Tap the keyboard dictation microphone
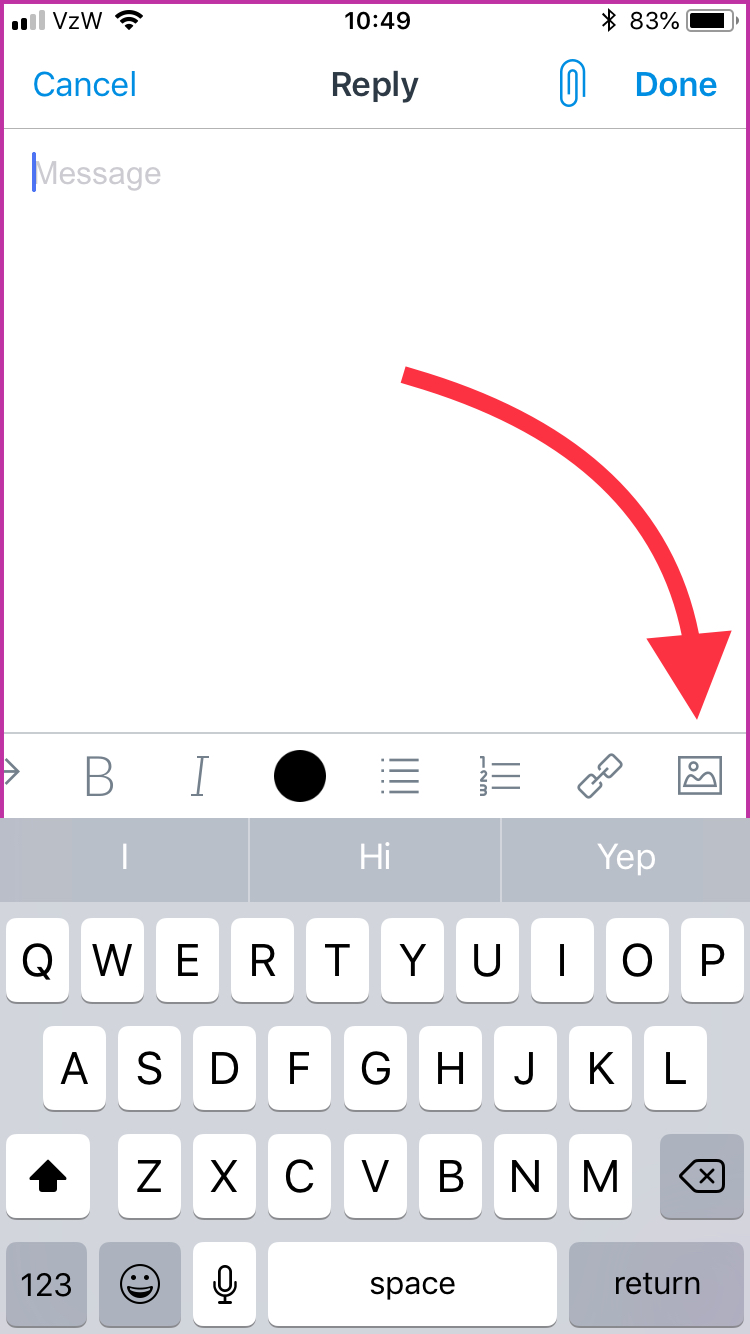The height and width of the screenshot is (1334, 750). coord(225,1284)
